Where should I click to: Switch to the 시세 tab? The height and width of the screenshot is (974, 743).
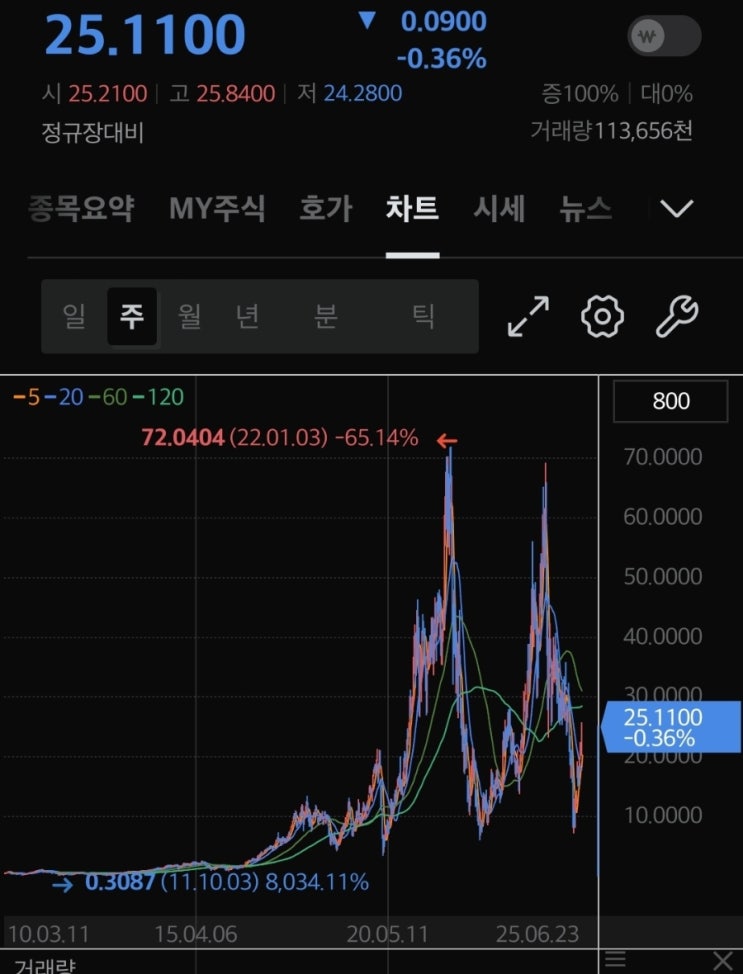coord(499,209)
